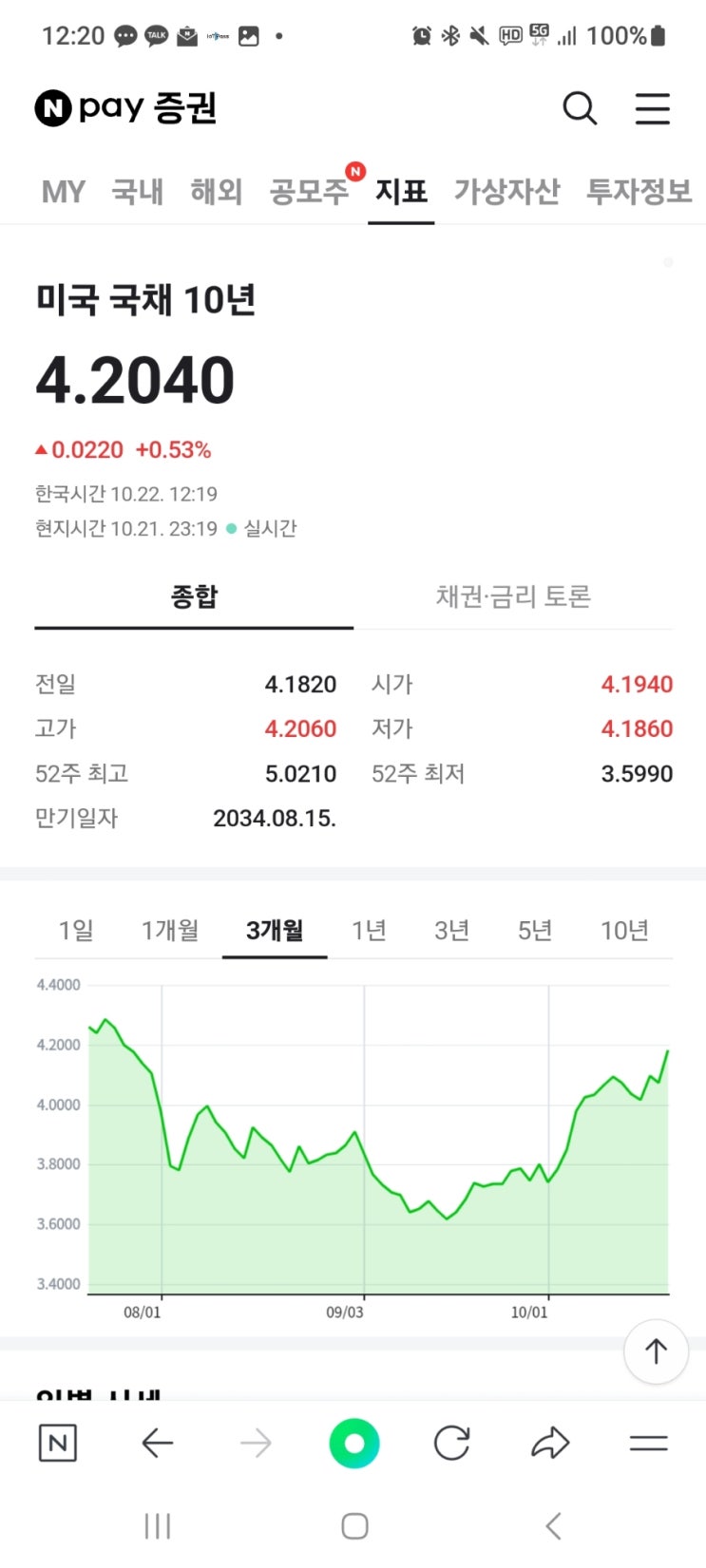
Task: Go to Npay 증권 home logo
Action: 126,108
